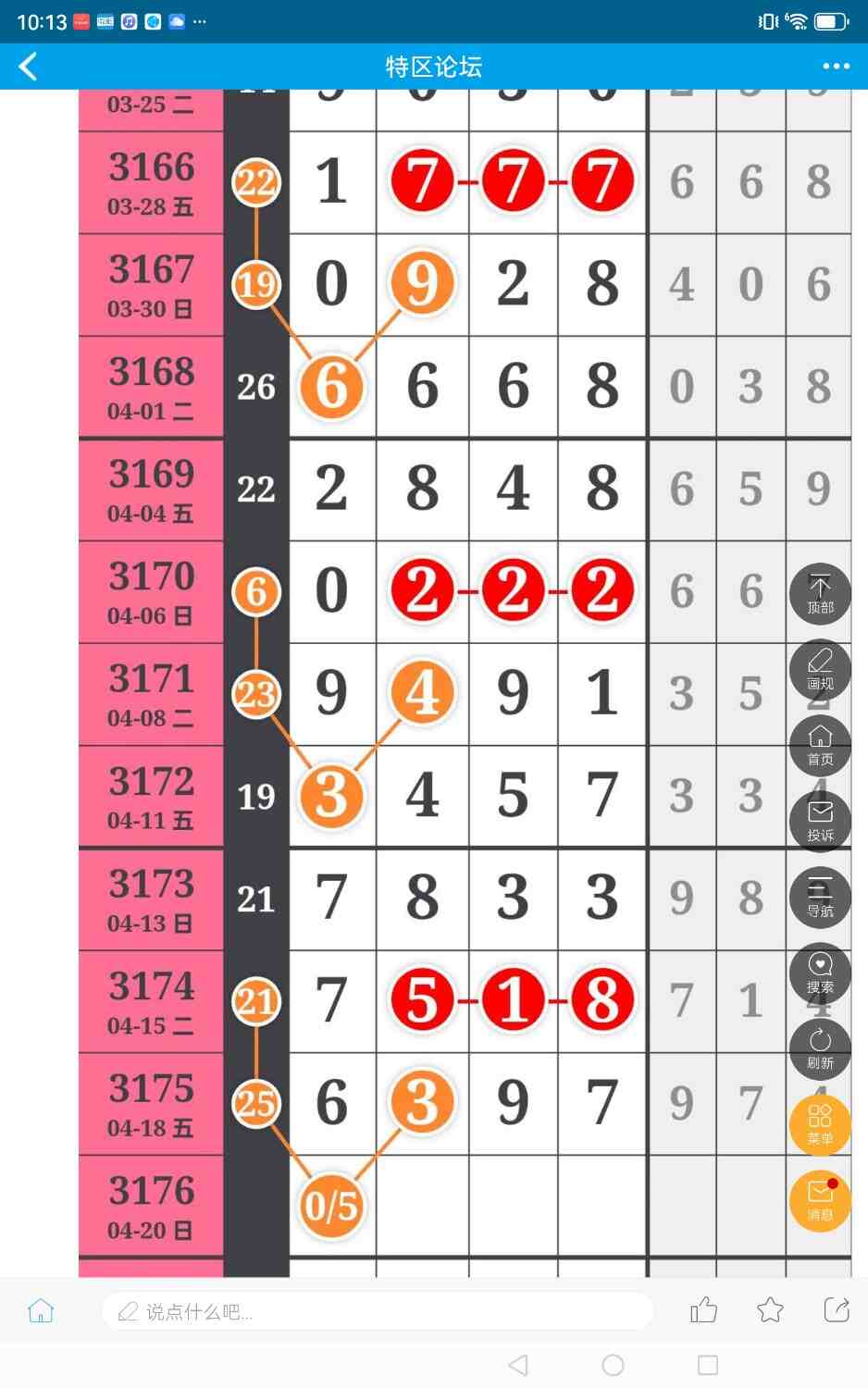Jump to top with the 顶部 button

pos(820,594)
